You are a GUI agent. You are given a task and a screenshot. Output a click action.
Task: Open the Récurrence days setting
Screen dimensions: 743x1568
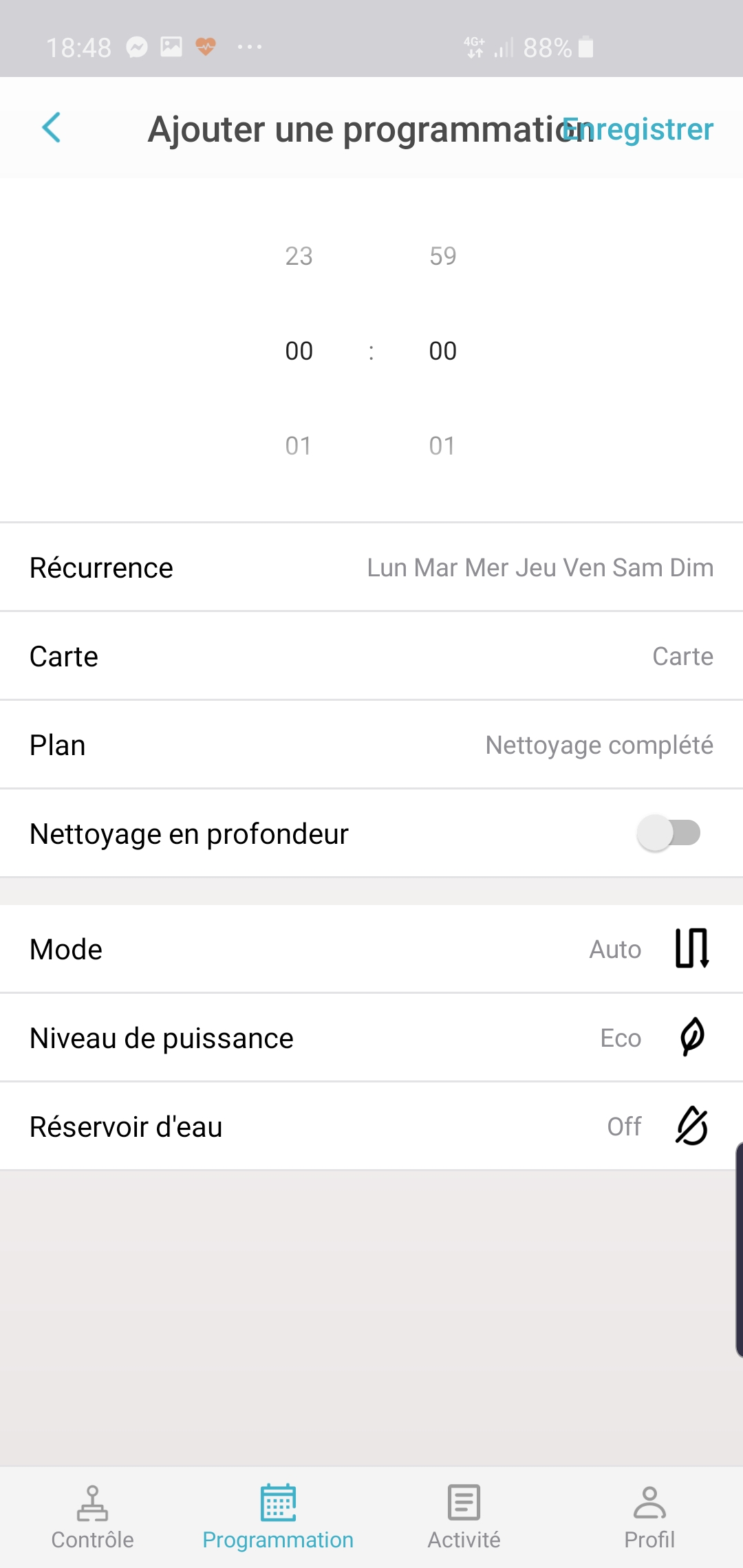[x=371, y=567]
